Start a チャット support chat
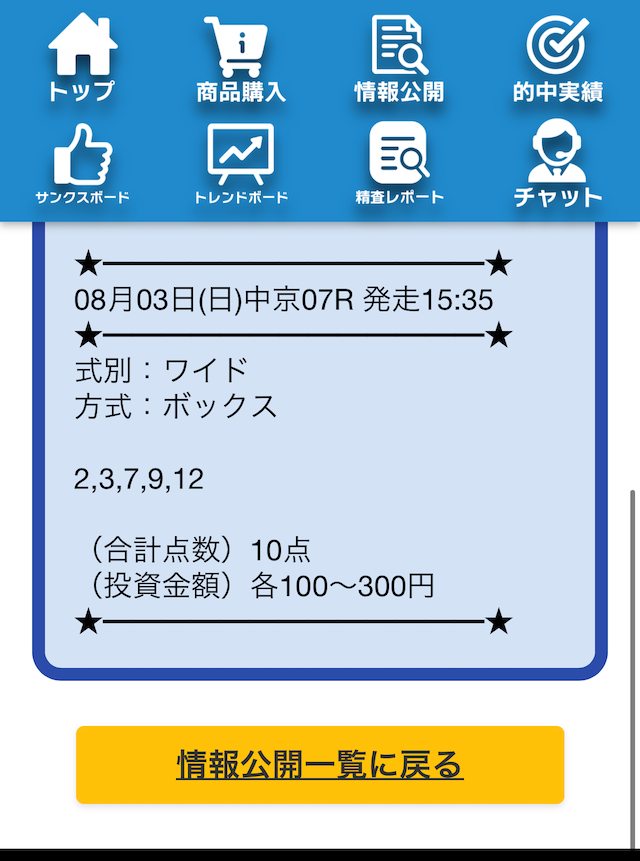 click(x=558, y=165)
